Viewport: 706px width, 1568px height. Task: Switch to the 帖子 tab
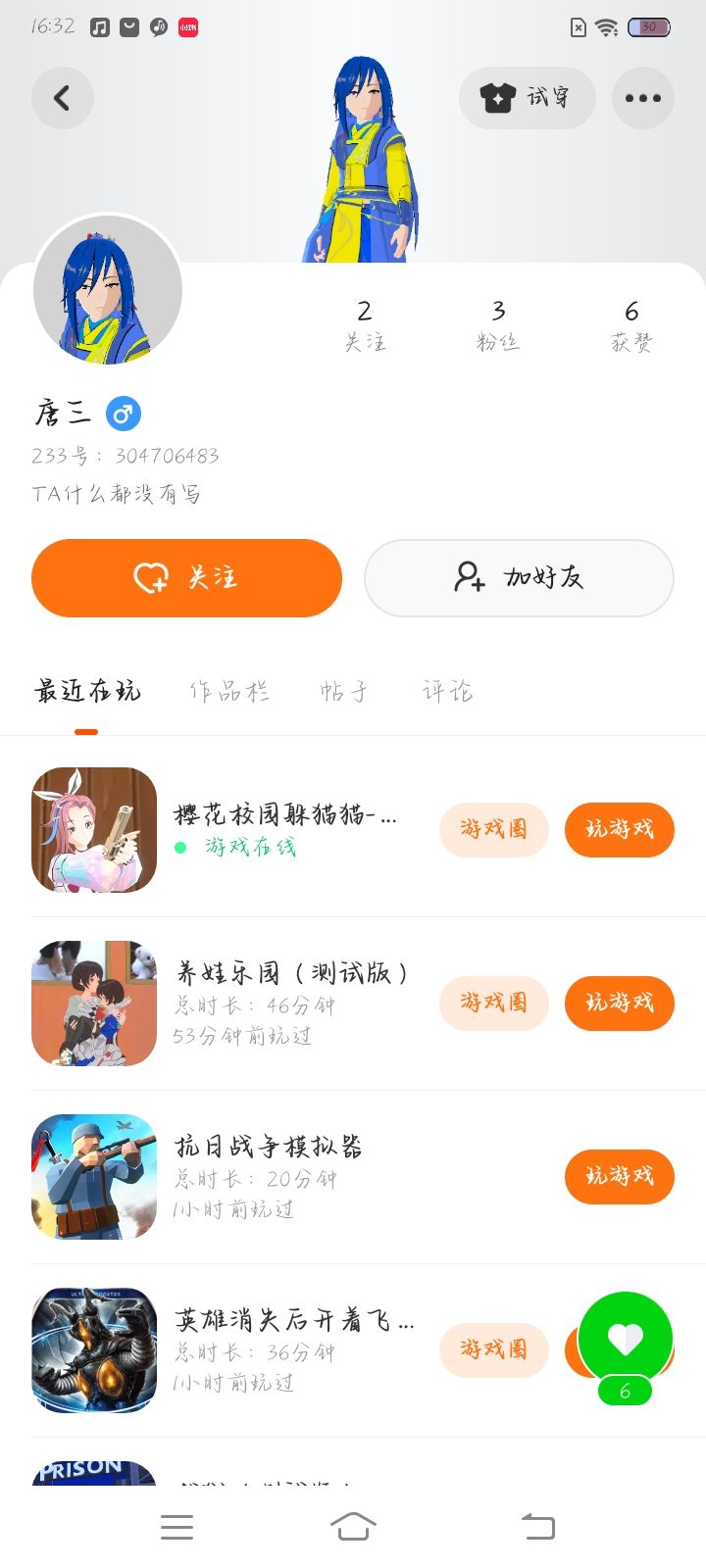pyautogui.click(x=344, y=692)
